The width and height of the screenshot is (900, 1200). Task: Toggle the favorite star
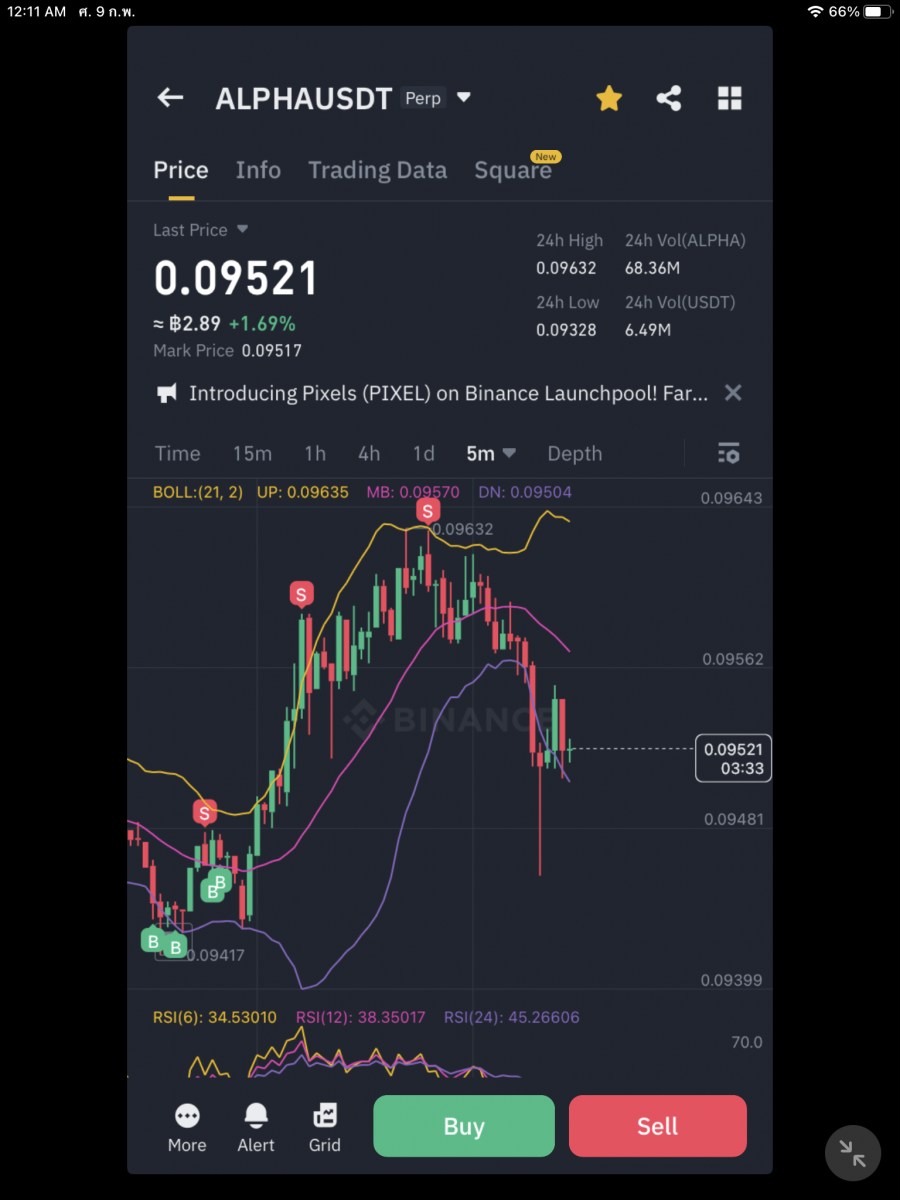tap(609, 98)
